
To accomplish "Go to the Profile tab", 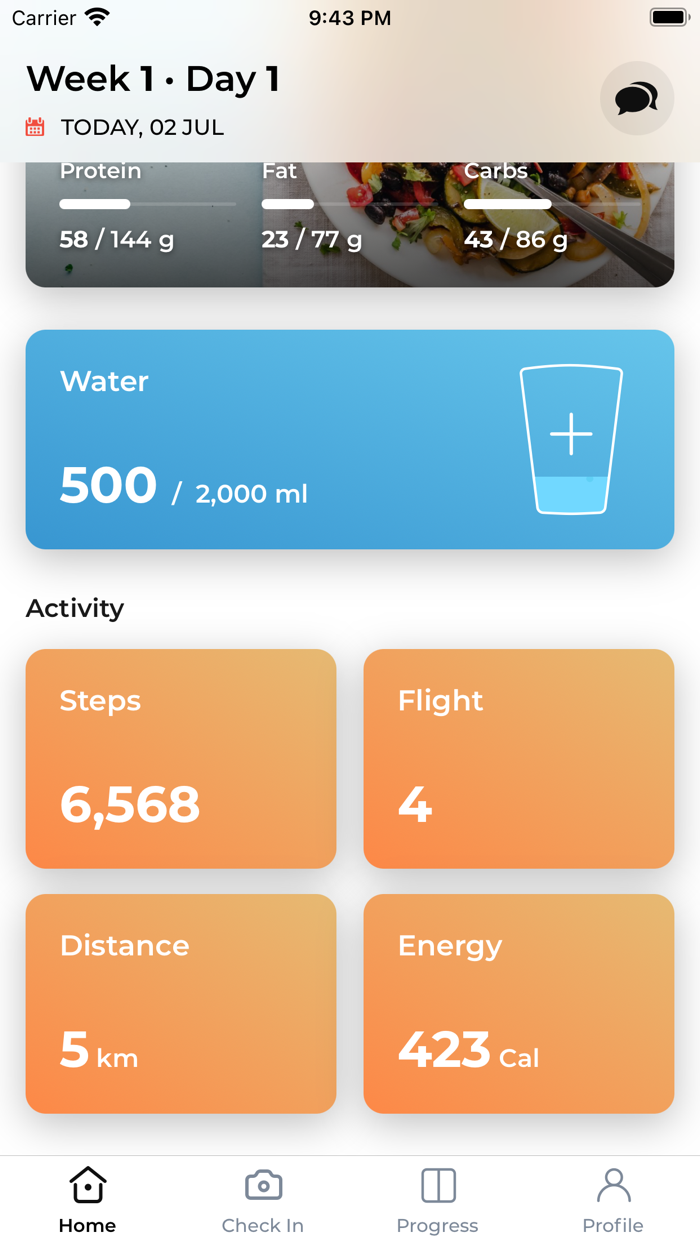I will pos(613,1201).
